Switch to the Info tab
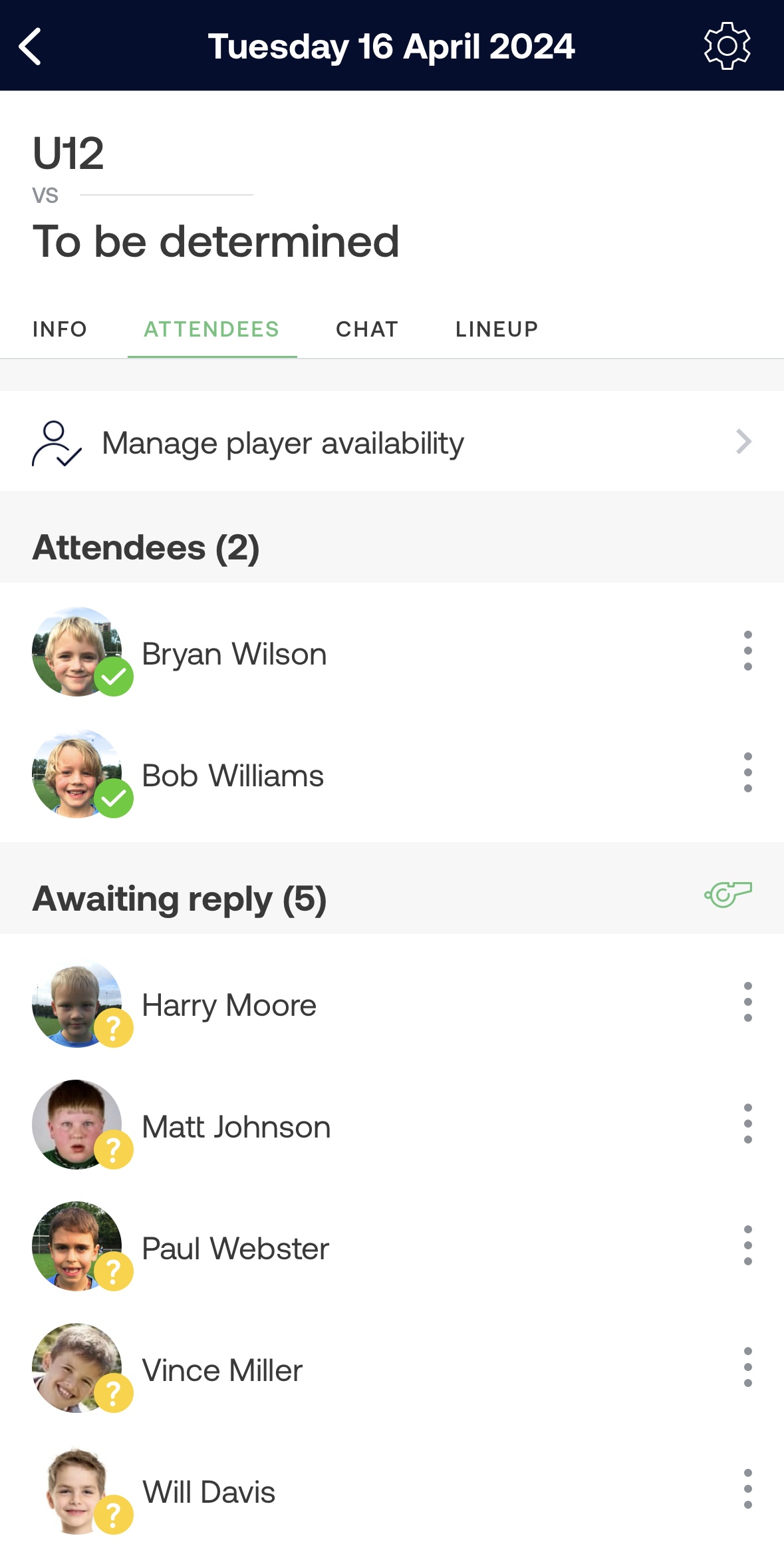784x1544 pixels. coord(60,329)
